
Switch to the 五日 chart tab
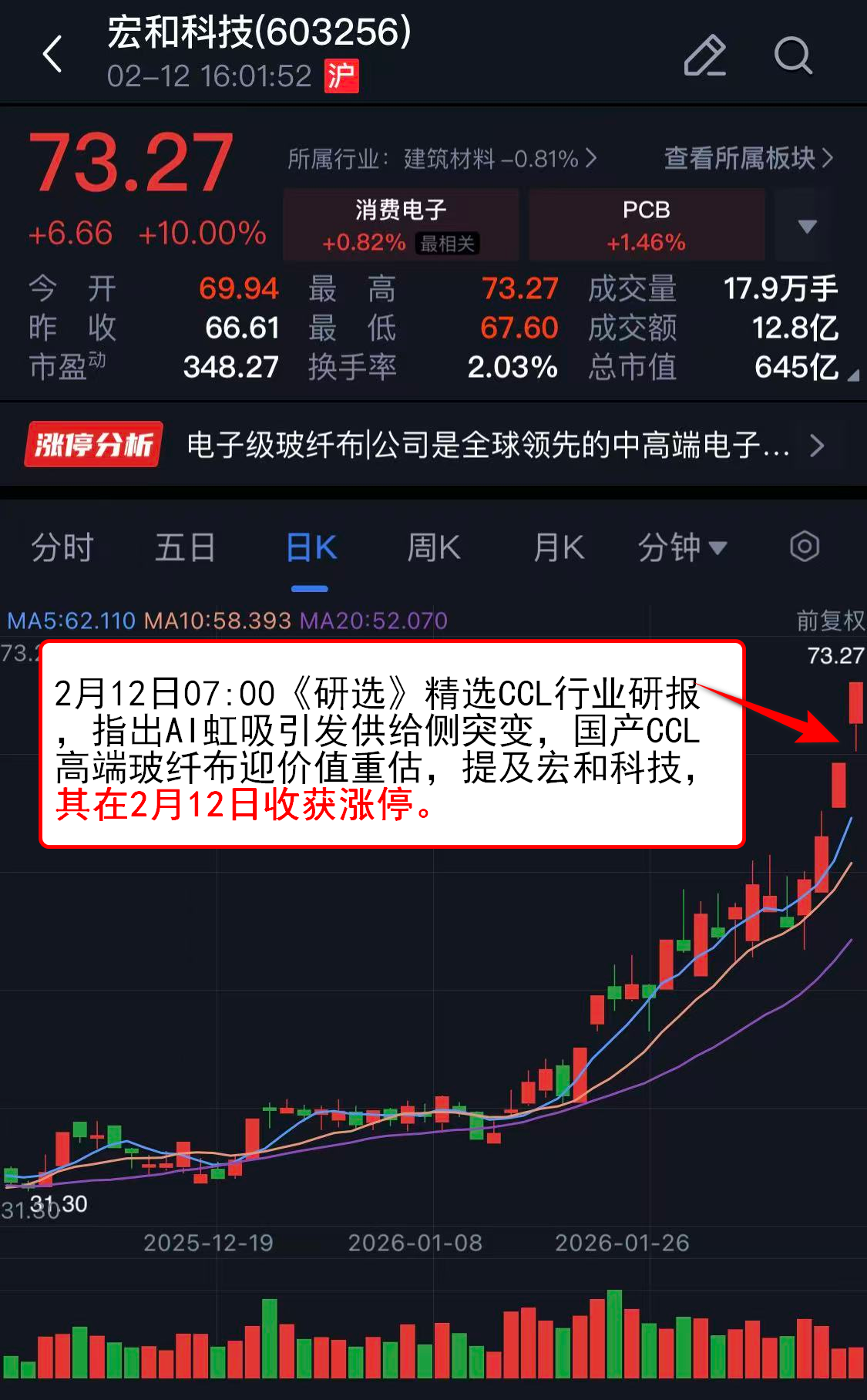pyautogui.click(x=185, y=547)
